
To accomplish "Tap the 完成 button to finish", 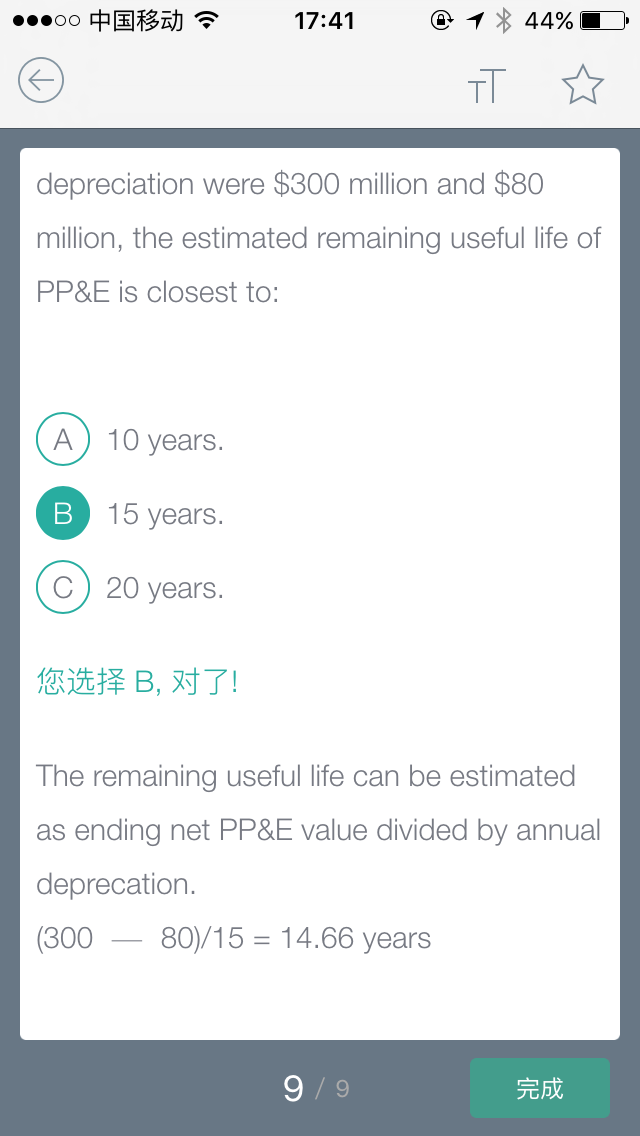I will [539, 1087].
